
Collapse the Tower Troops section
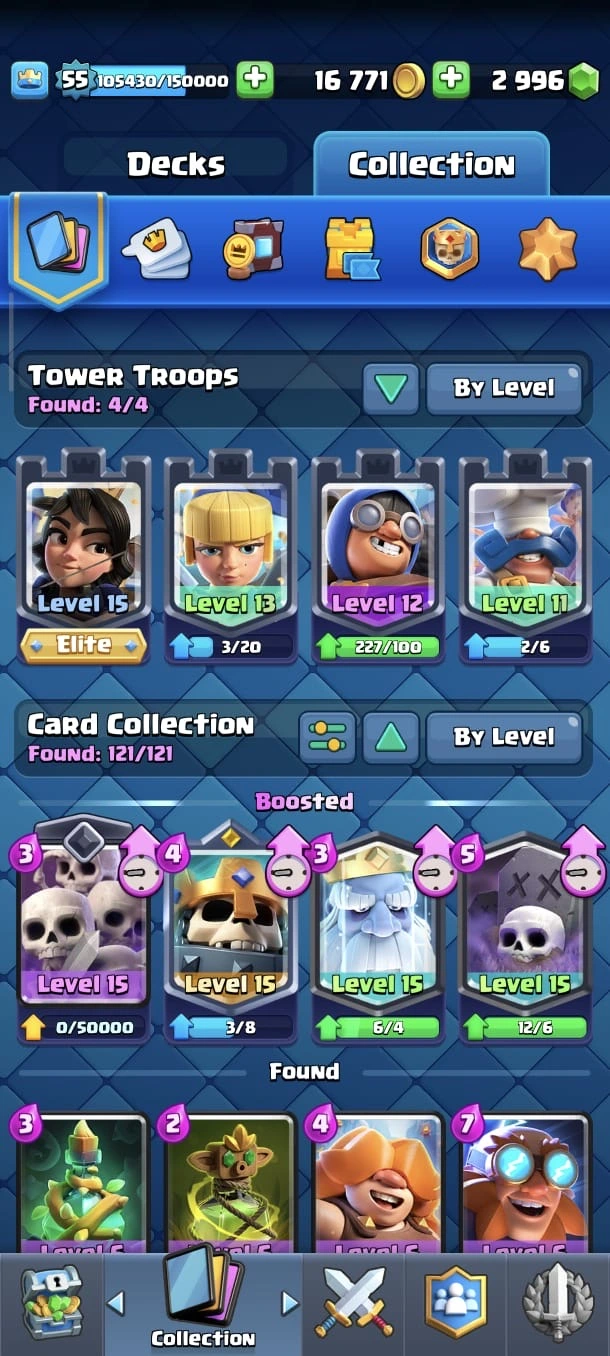(390, 389)
